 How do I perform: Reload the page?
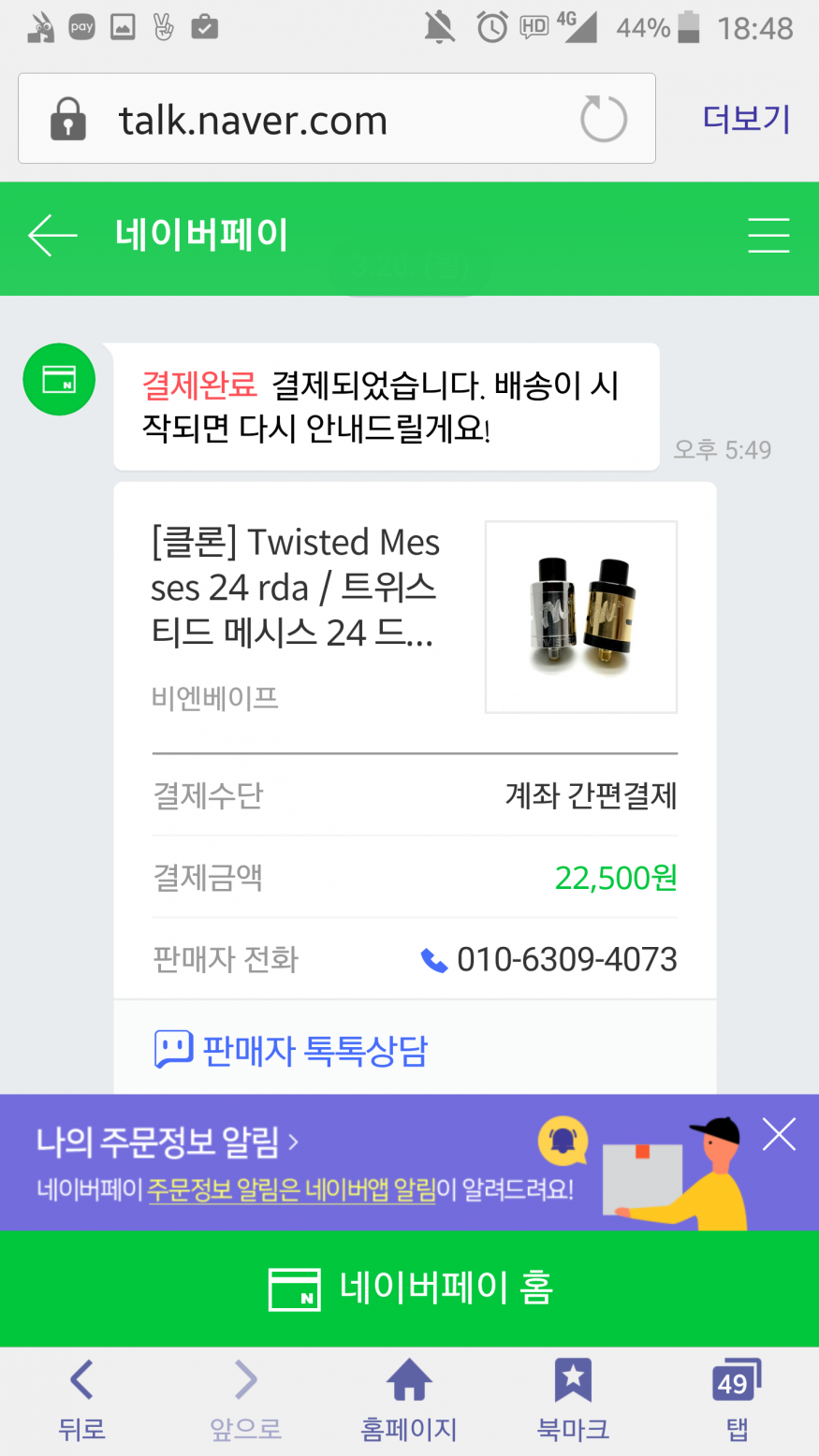603,120
